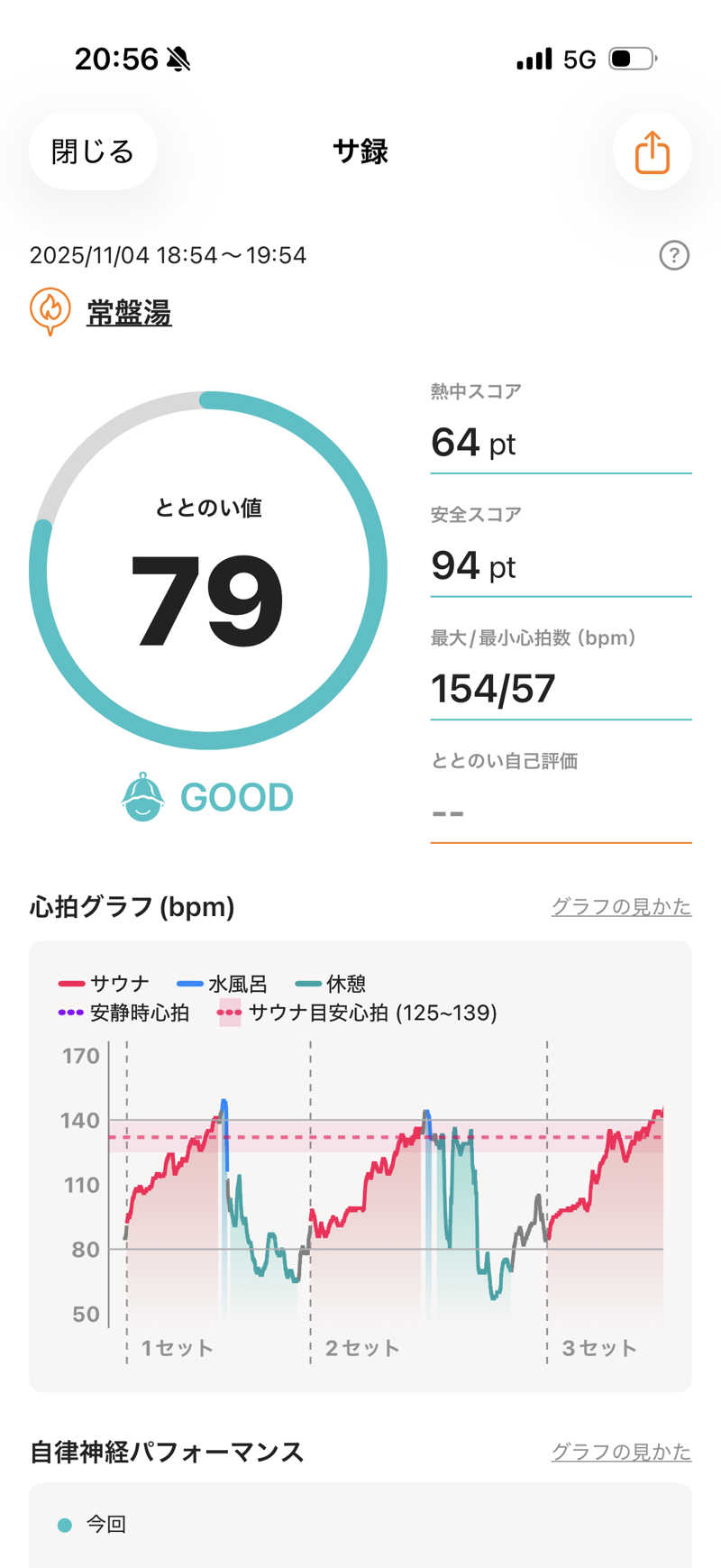
Task: Open グラフの見かた for 自律神経パフォーマンス
Action: (621, 1452)
